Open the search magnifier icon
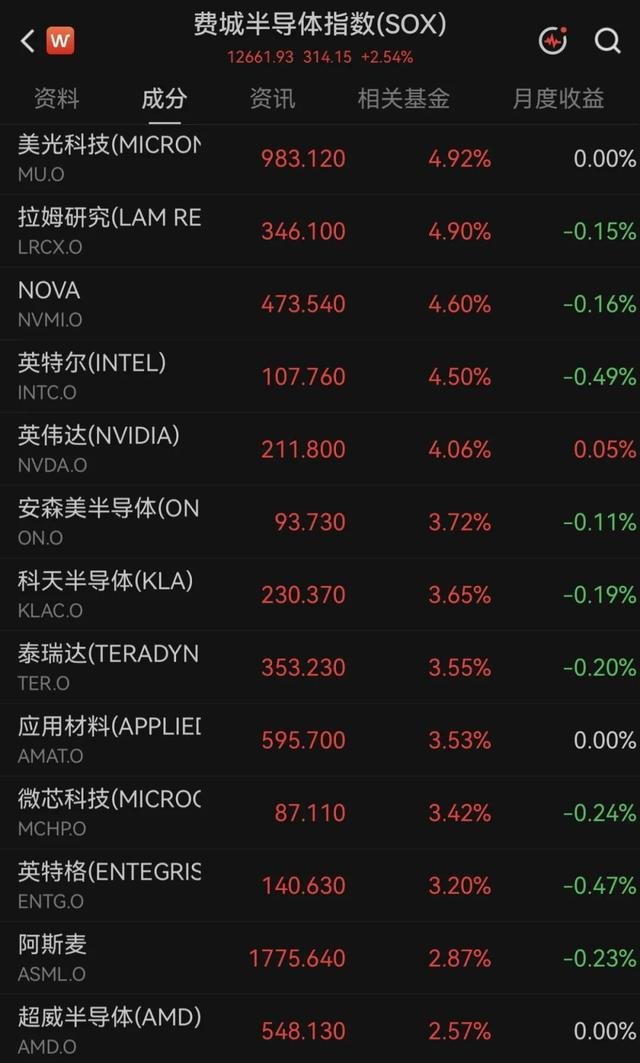The image size is (640, 1063). pyautogui.click(x=607, y=41)
